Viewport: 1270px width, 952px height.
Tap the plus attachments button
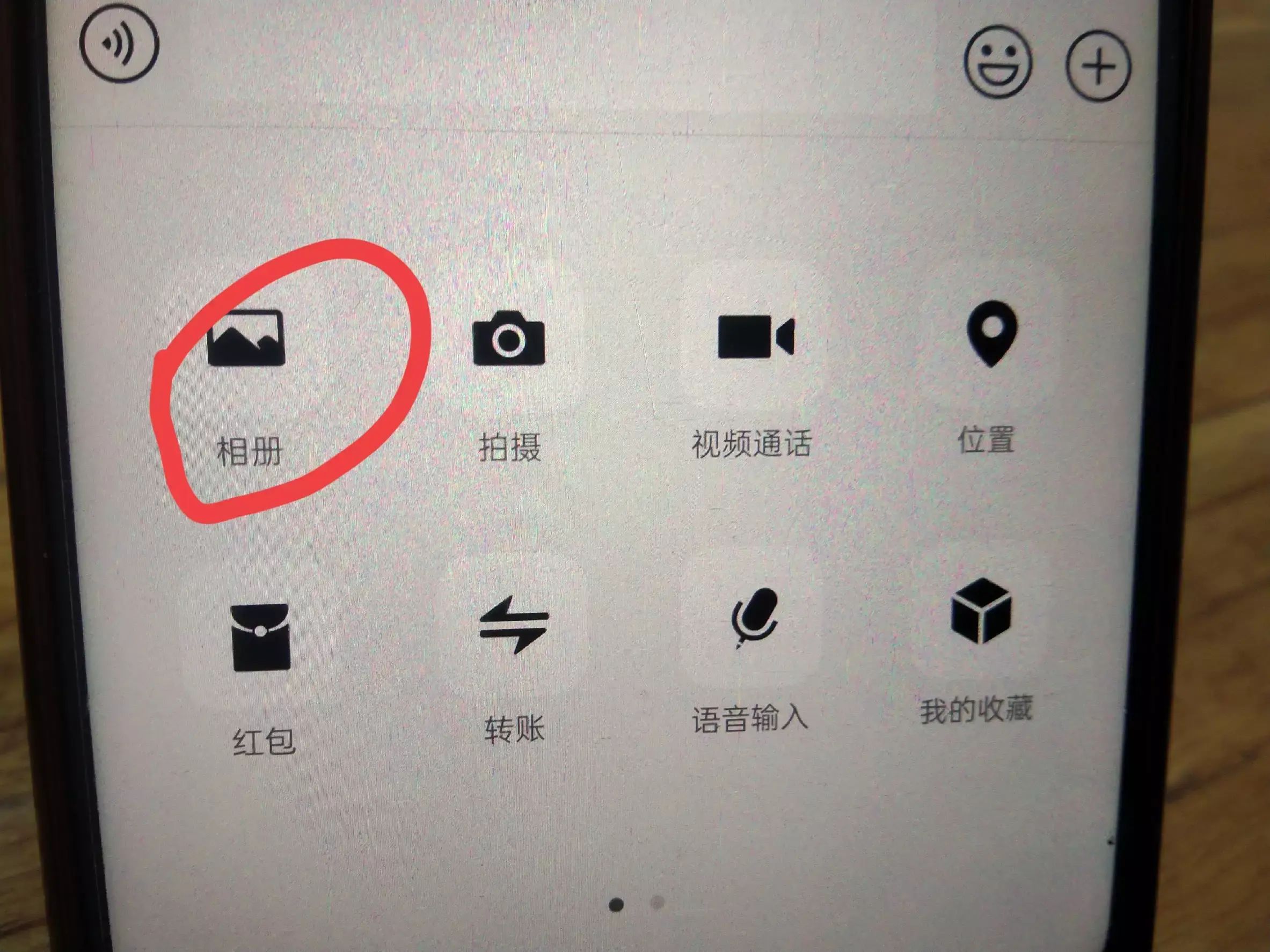(1098, 66)
